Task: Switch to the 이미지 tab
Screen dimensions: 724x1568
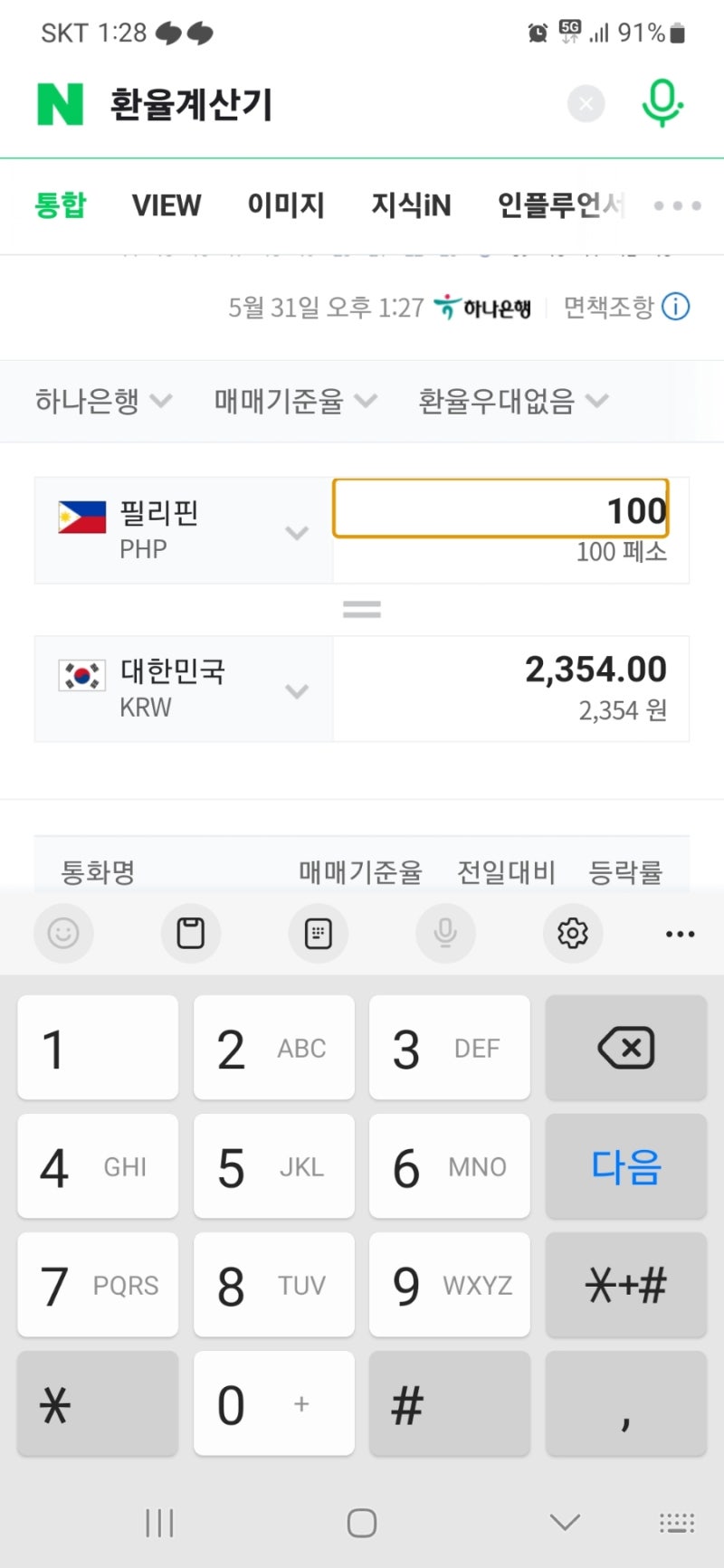Action: tap(286, 205)
